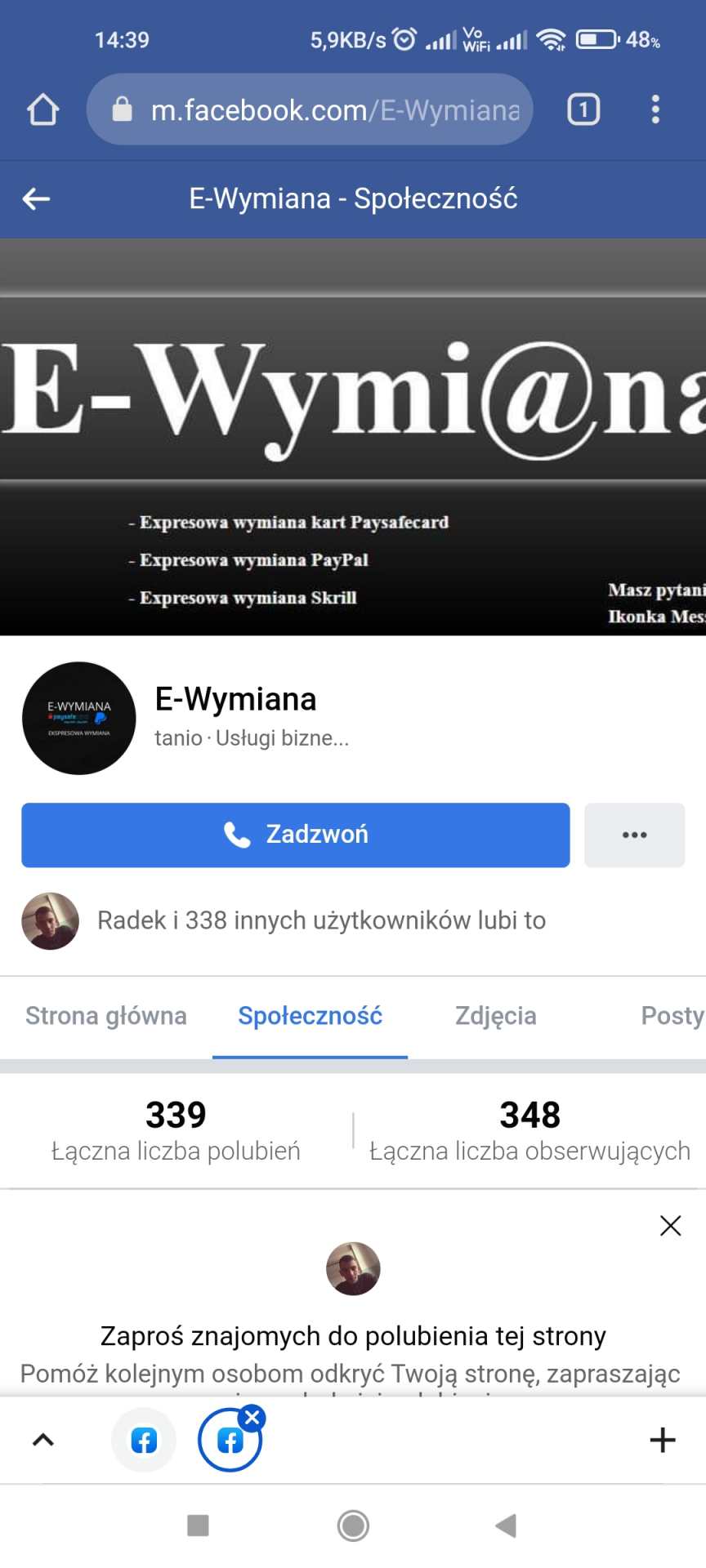This screenshot has height=1568, width=706.
Task: Open the Zdjęcia tab
Action: point(495,1016)
